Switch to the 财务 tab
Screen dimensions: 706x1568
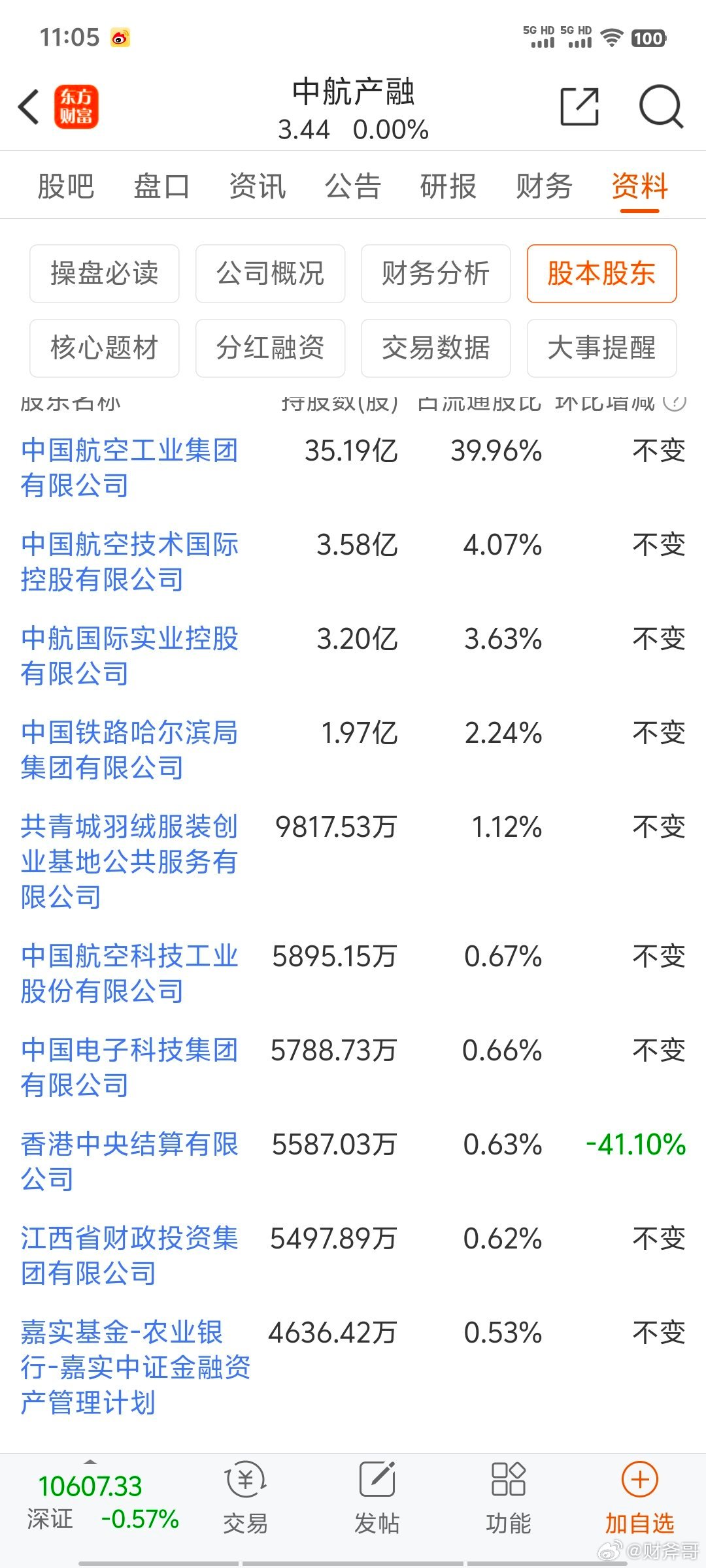tap(544, 186)
